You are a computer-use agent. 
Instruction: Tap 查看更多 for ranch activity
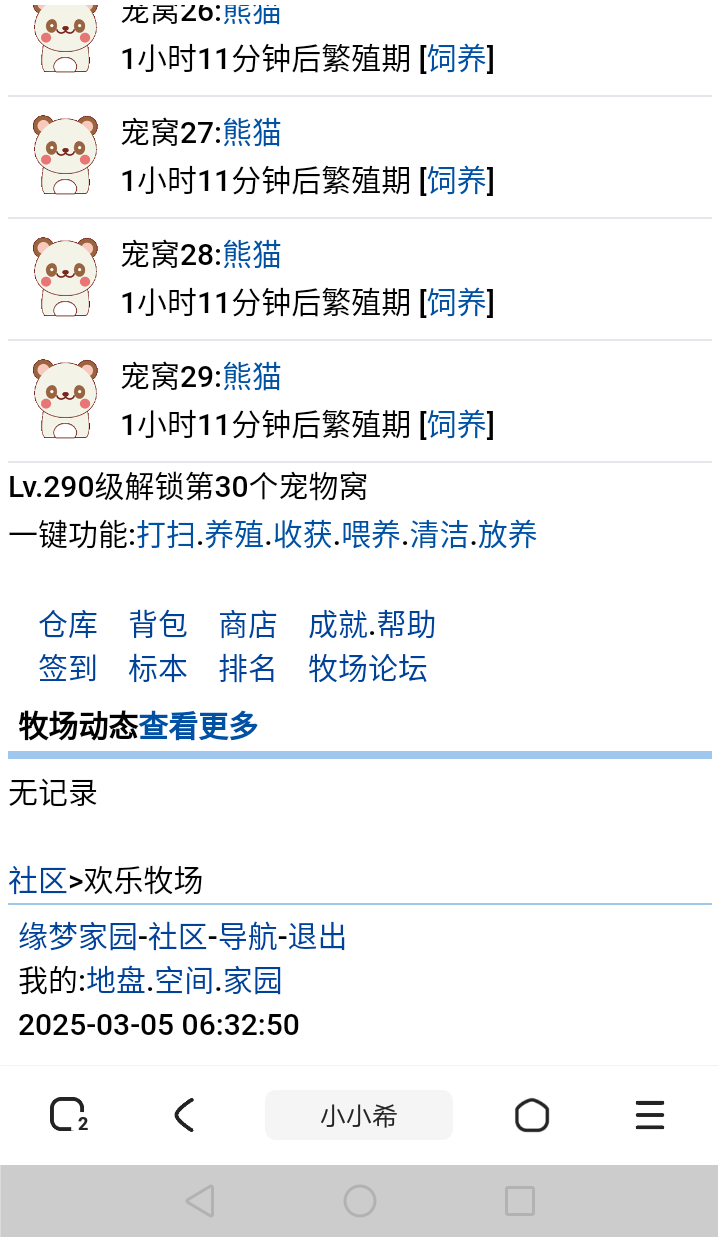coord(198,726)
